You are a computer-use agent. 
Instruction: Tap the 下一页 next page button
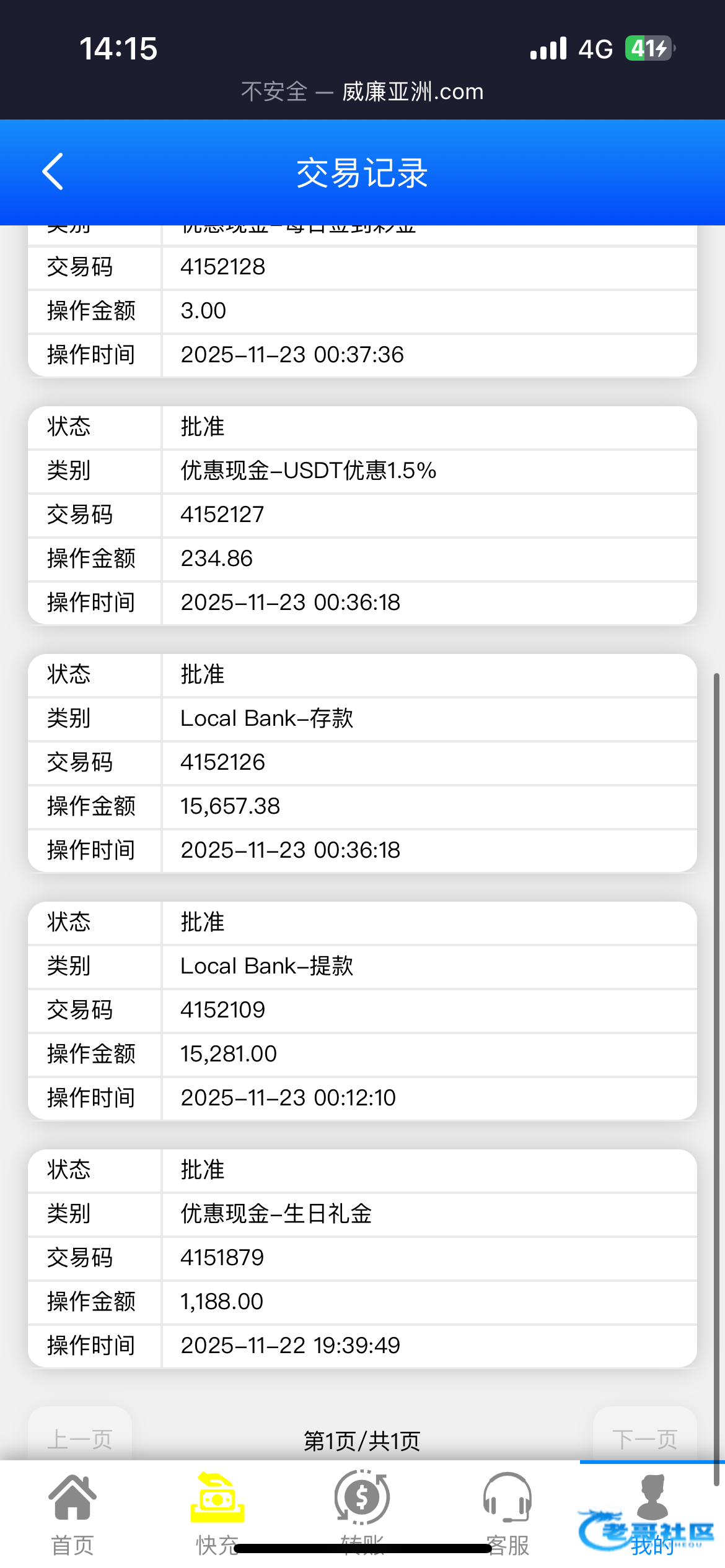coord(644,1438)
